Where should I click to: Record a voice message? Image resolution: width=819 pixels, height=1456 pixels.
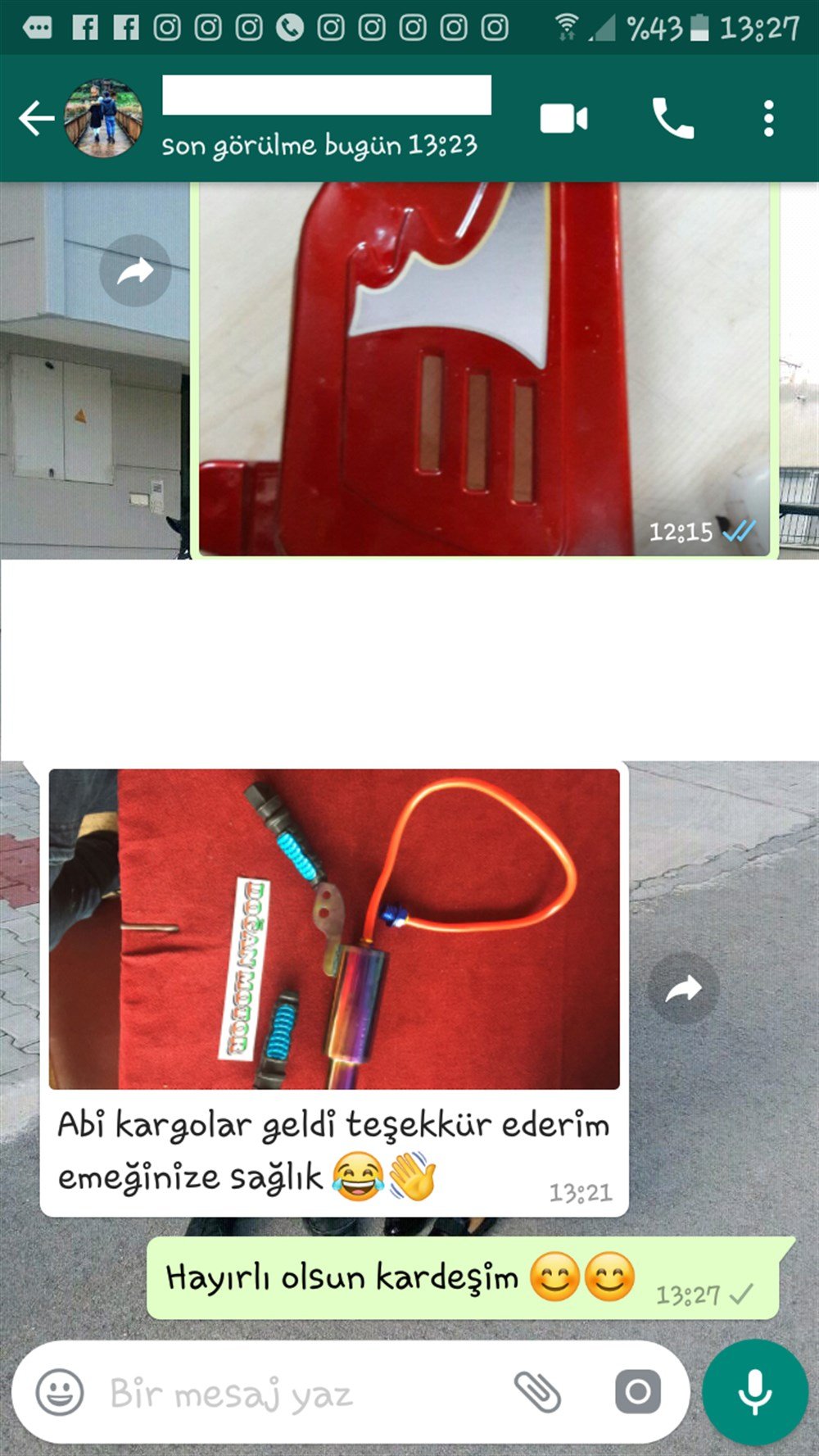[755, 1392]
